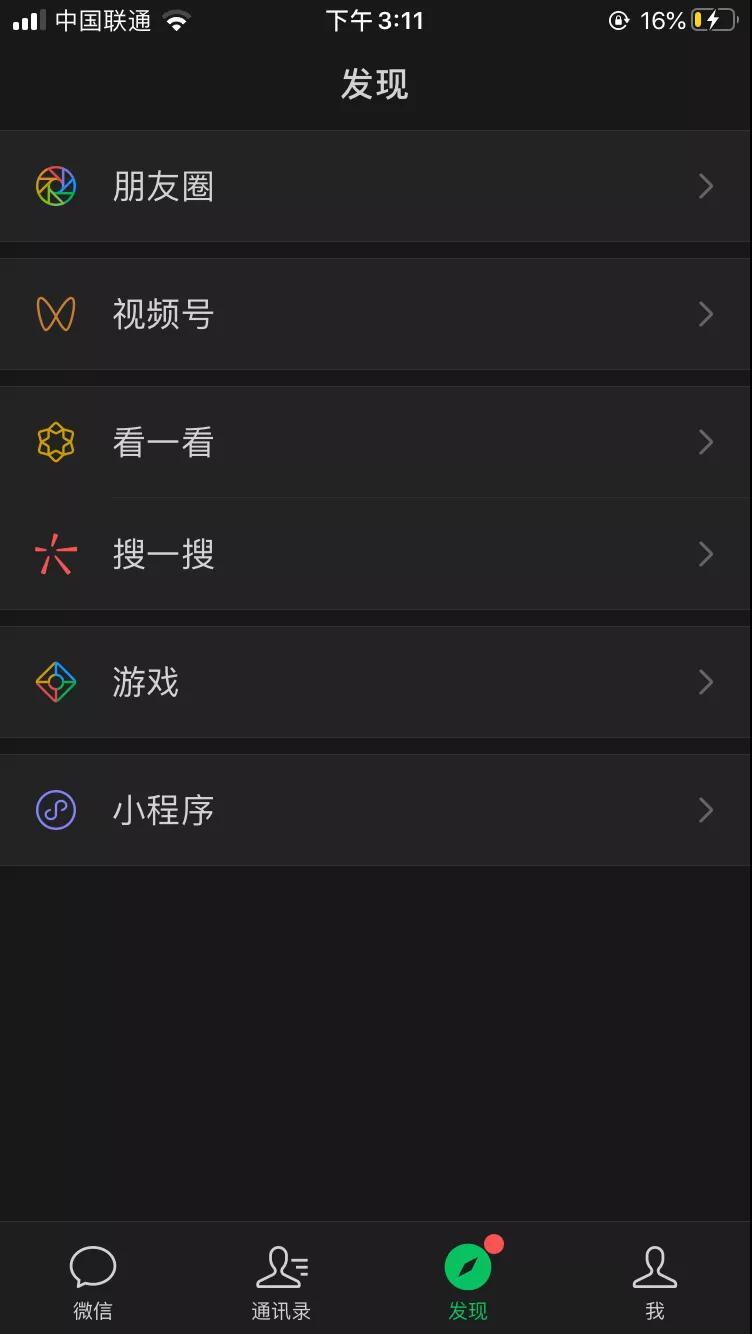Open 小程序 mini programs

coord(376,810)
